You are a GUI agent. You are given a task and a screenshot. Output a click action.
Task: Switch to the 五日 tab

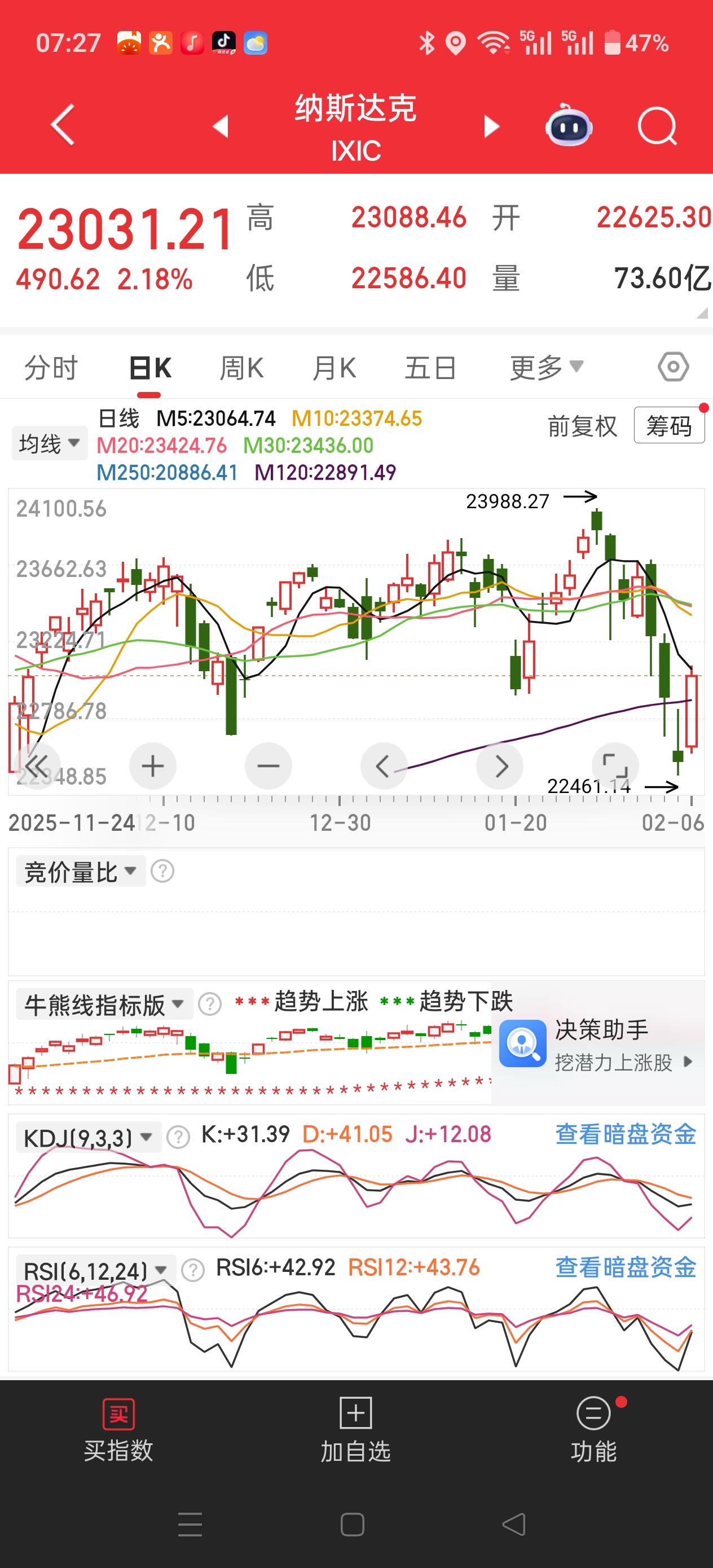430,368
